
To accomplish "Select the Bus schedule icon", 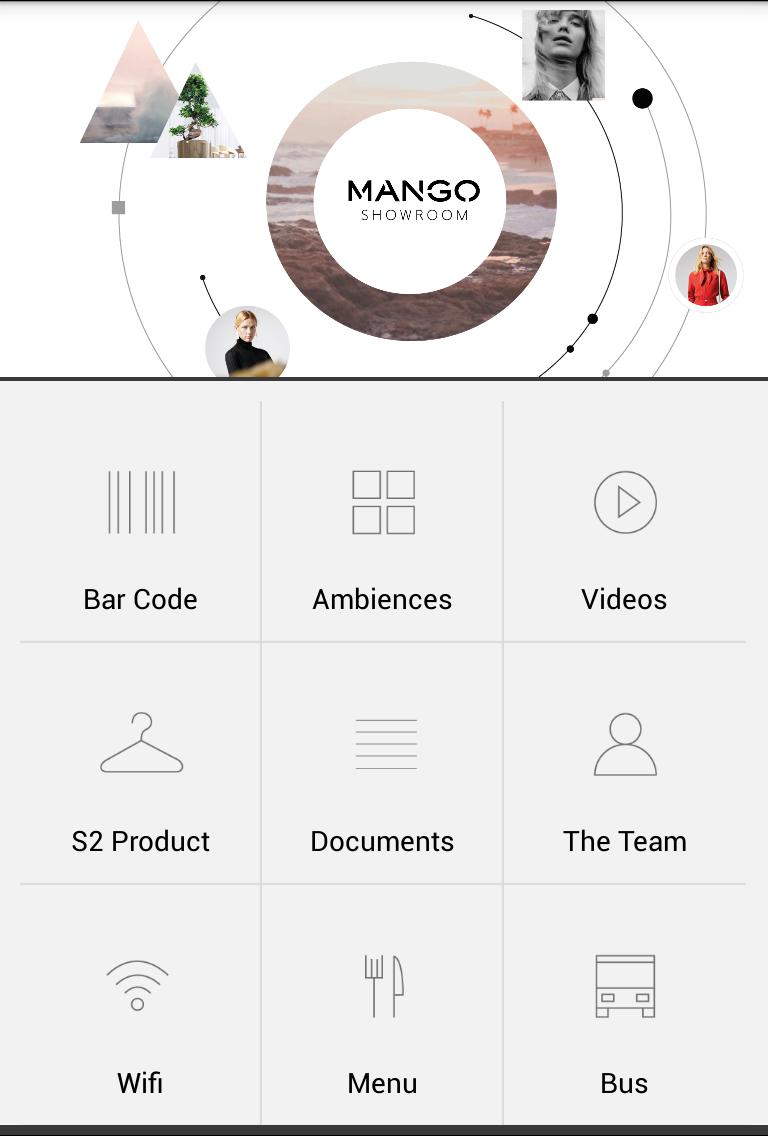I will 625,986.
